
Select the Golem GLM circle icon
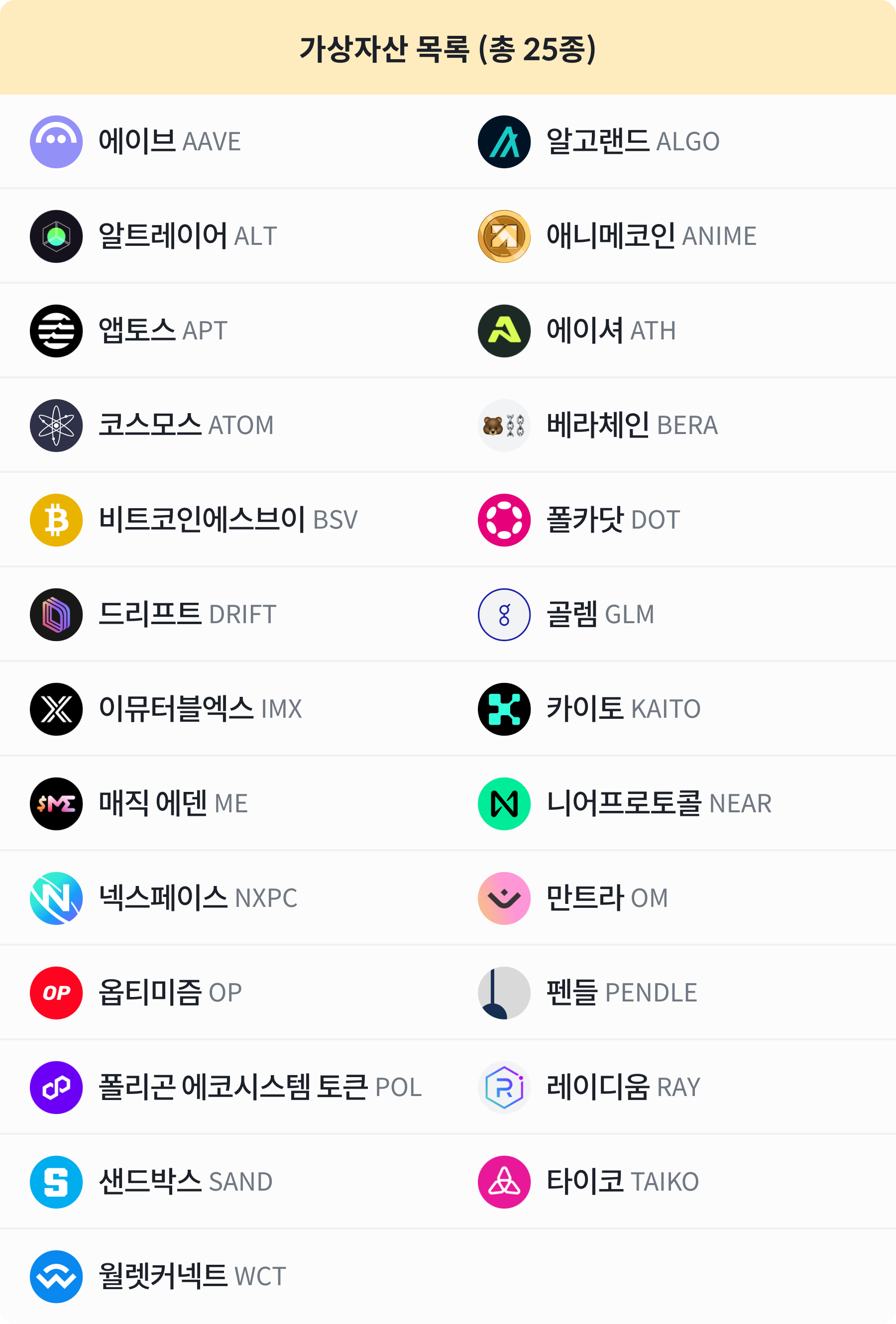click(504, 614)
